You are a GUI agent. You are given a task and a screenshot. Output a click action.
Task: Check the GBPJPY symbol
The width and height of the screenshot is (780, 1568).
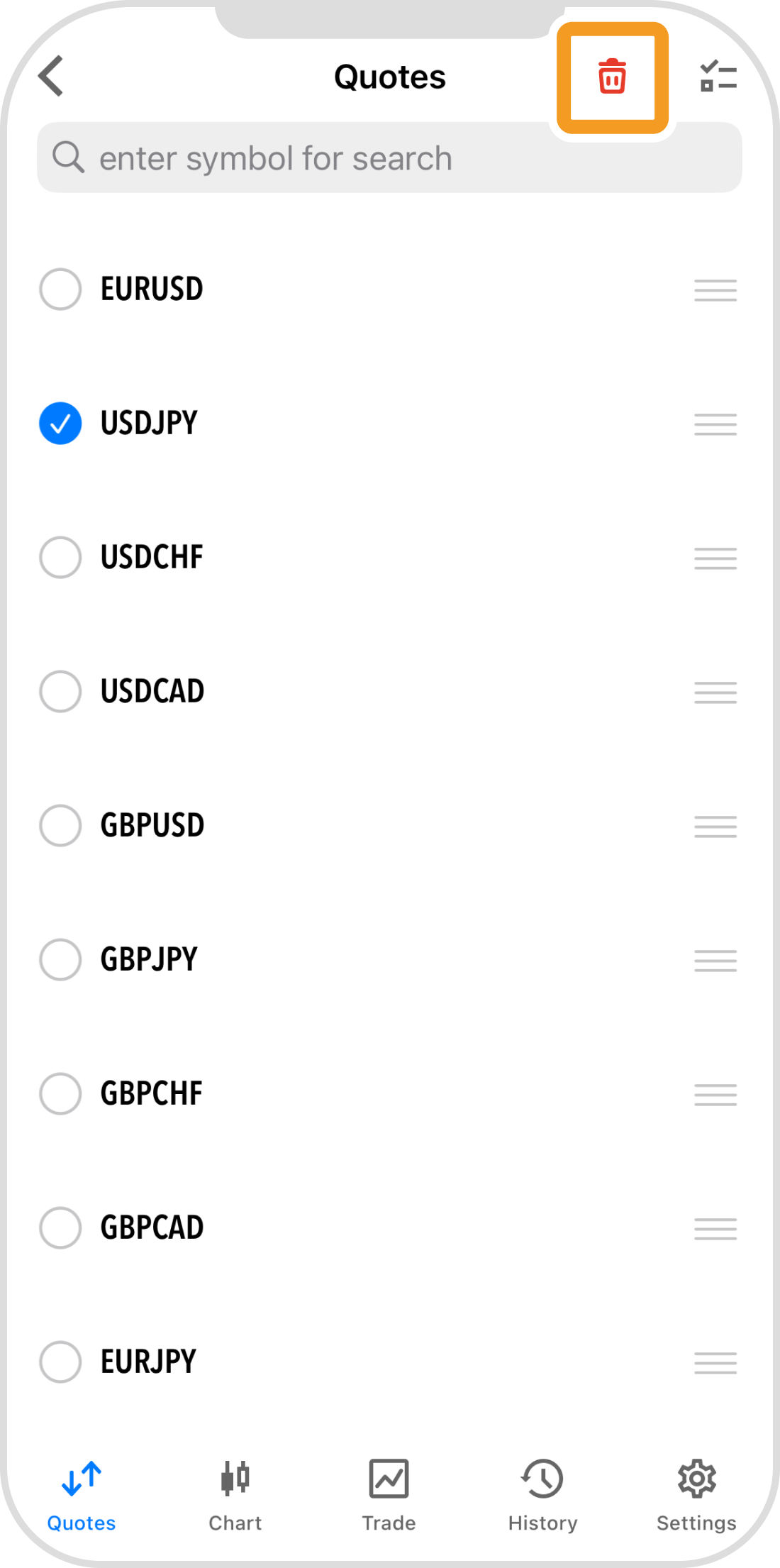tap(60, 959)
